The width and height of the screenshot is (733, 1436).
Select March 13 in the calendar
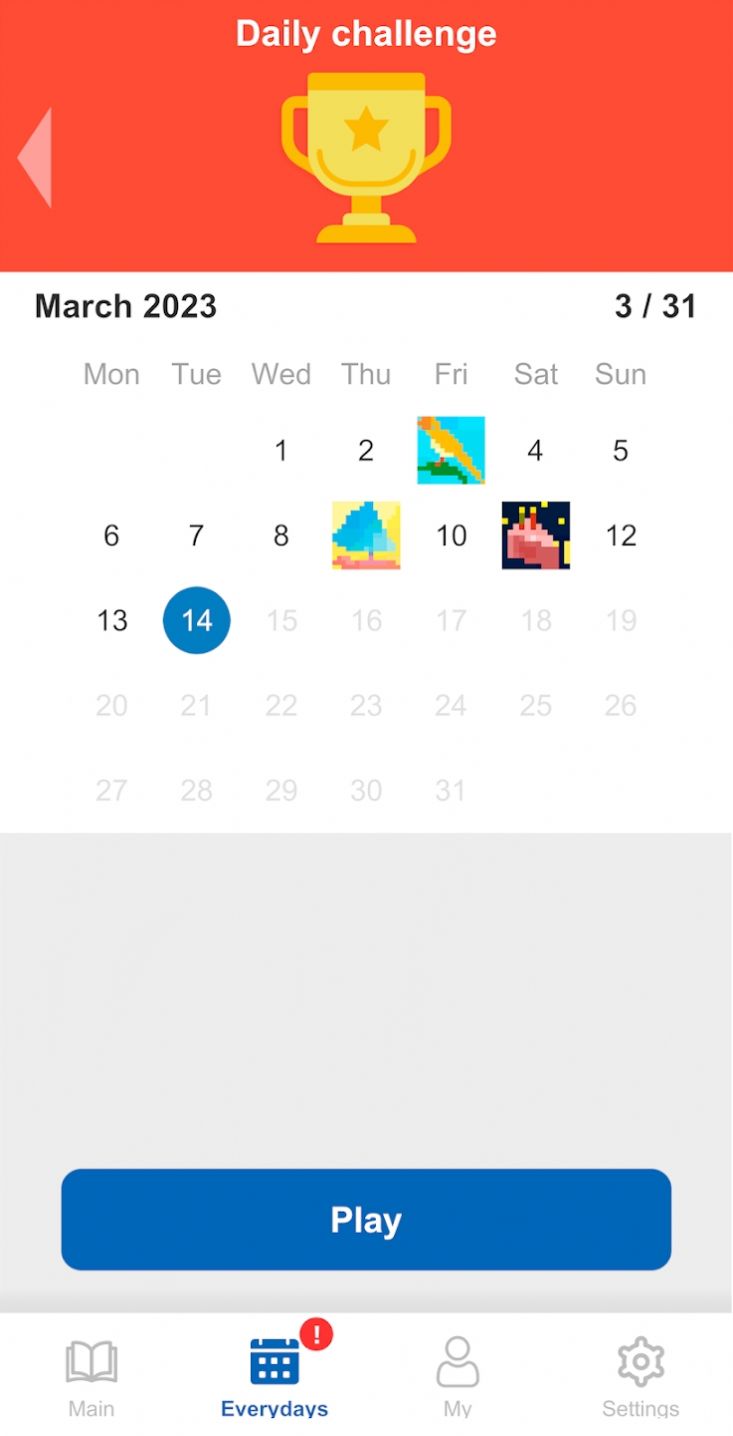(x=111, y=620)
